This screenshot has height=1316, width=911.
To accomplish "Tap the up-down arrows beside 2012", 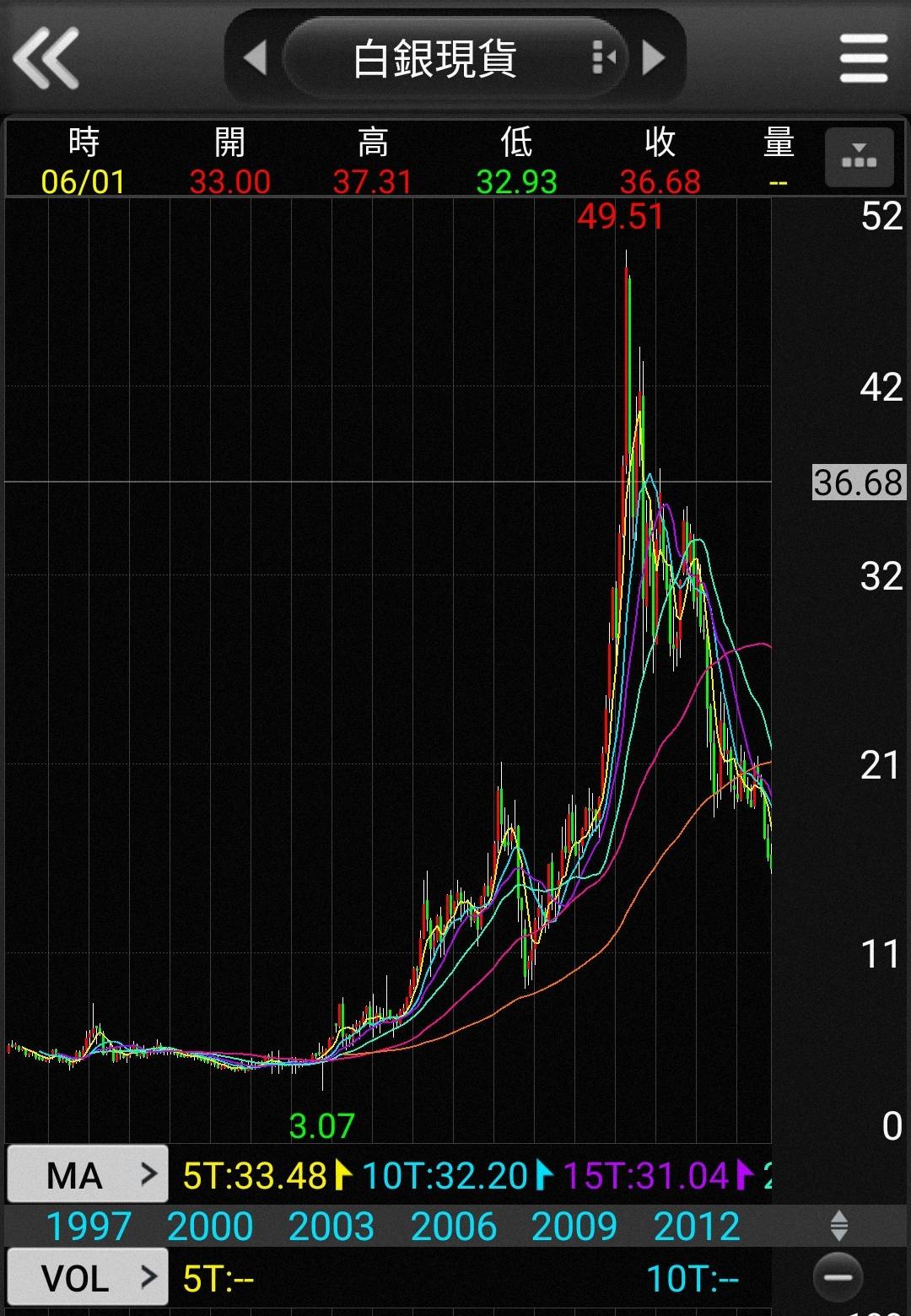I will click(x=838, y=1225).
